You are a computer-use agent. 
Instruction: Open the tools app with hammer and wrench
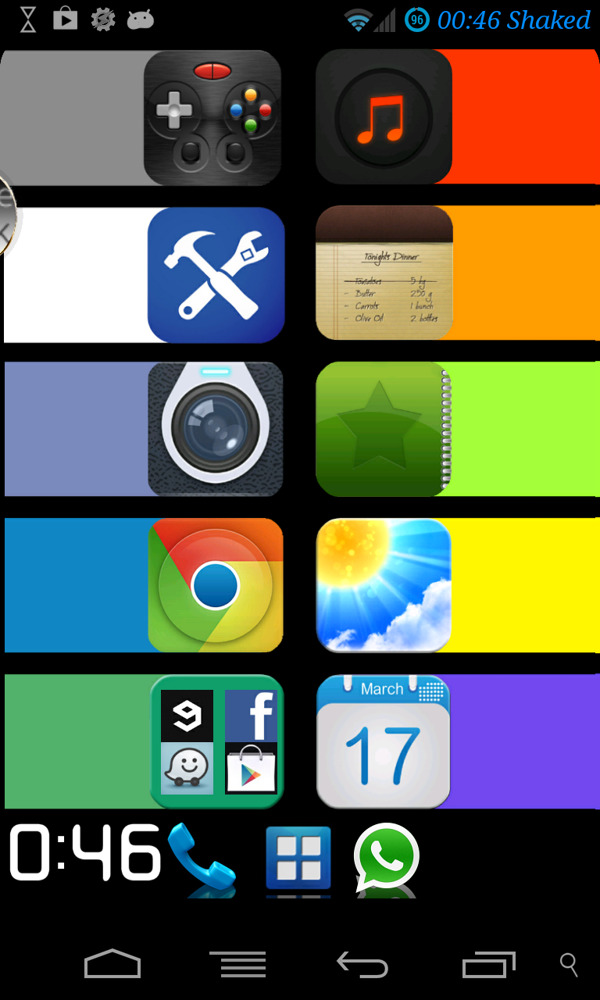[x=216, y=275]
